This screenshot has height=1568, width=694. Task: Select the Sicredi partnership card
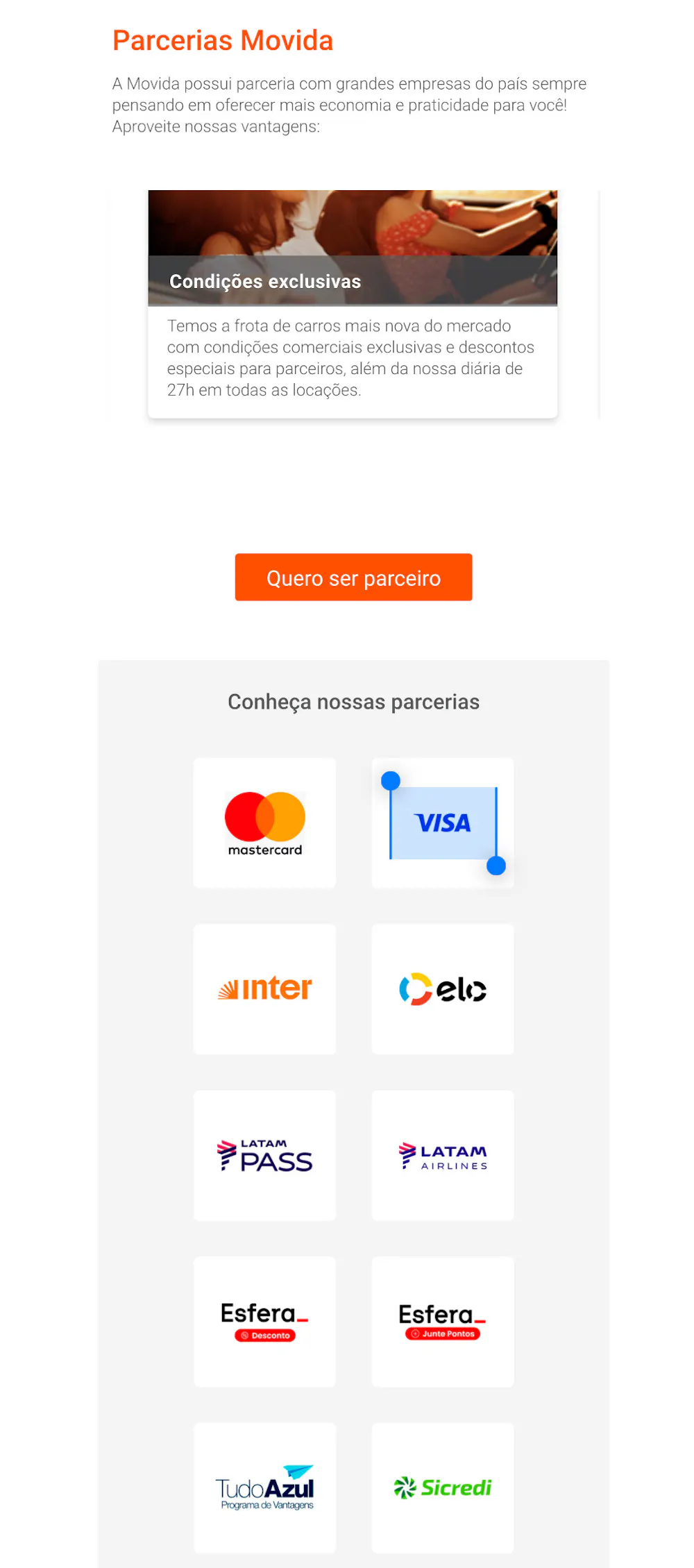point(443,1487)
